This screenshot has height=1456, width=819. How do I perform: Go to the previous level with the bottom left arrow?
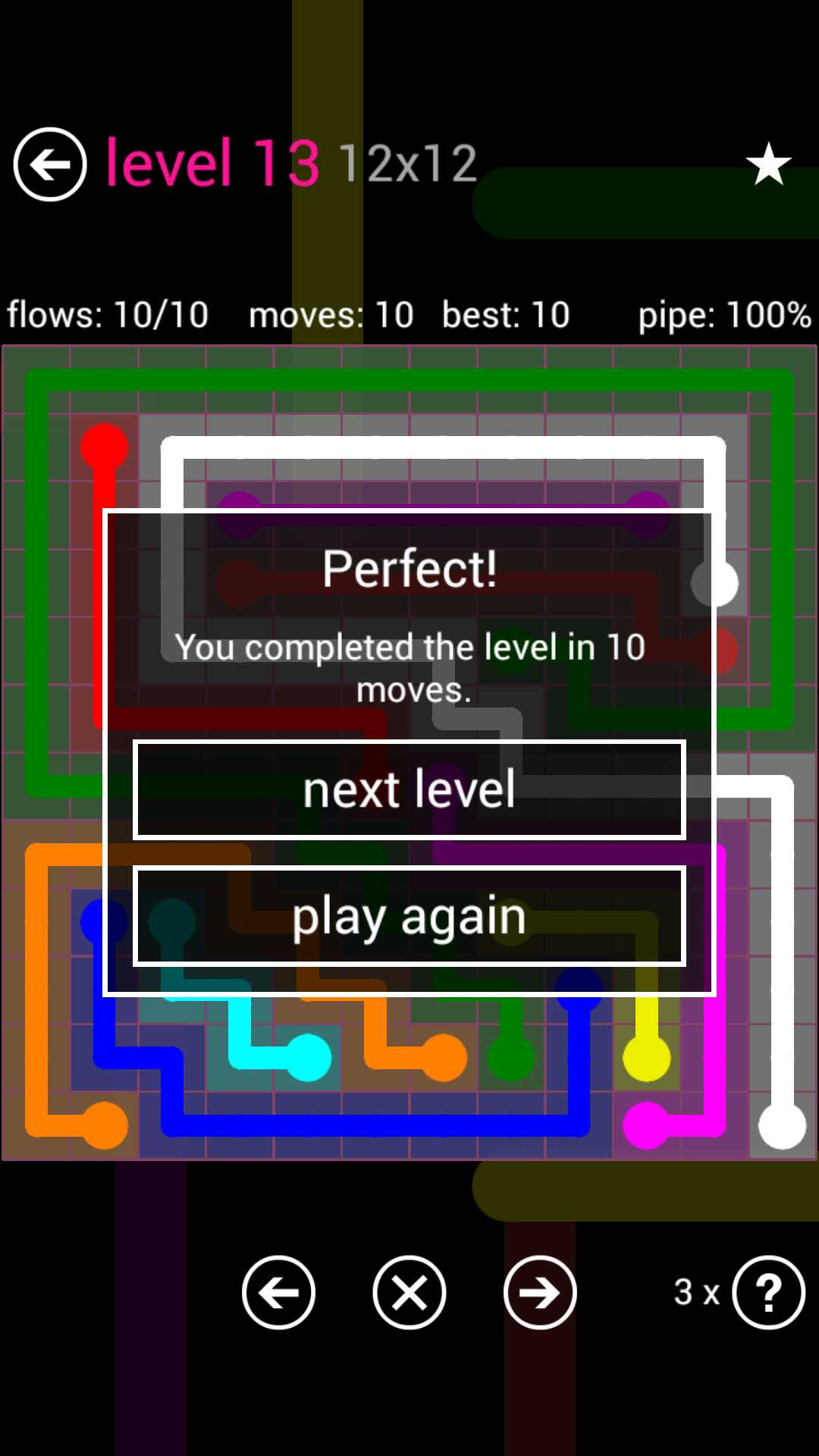tap(278, 1292)
